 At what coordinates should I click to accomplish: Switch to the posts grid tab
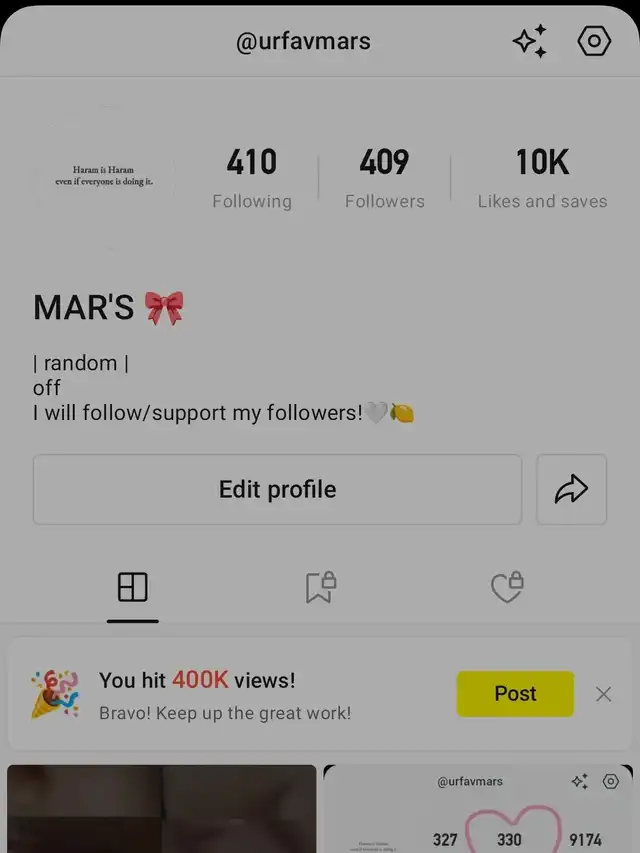(132, 588)
